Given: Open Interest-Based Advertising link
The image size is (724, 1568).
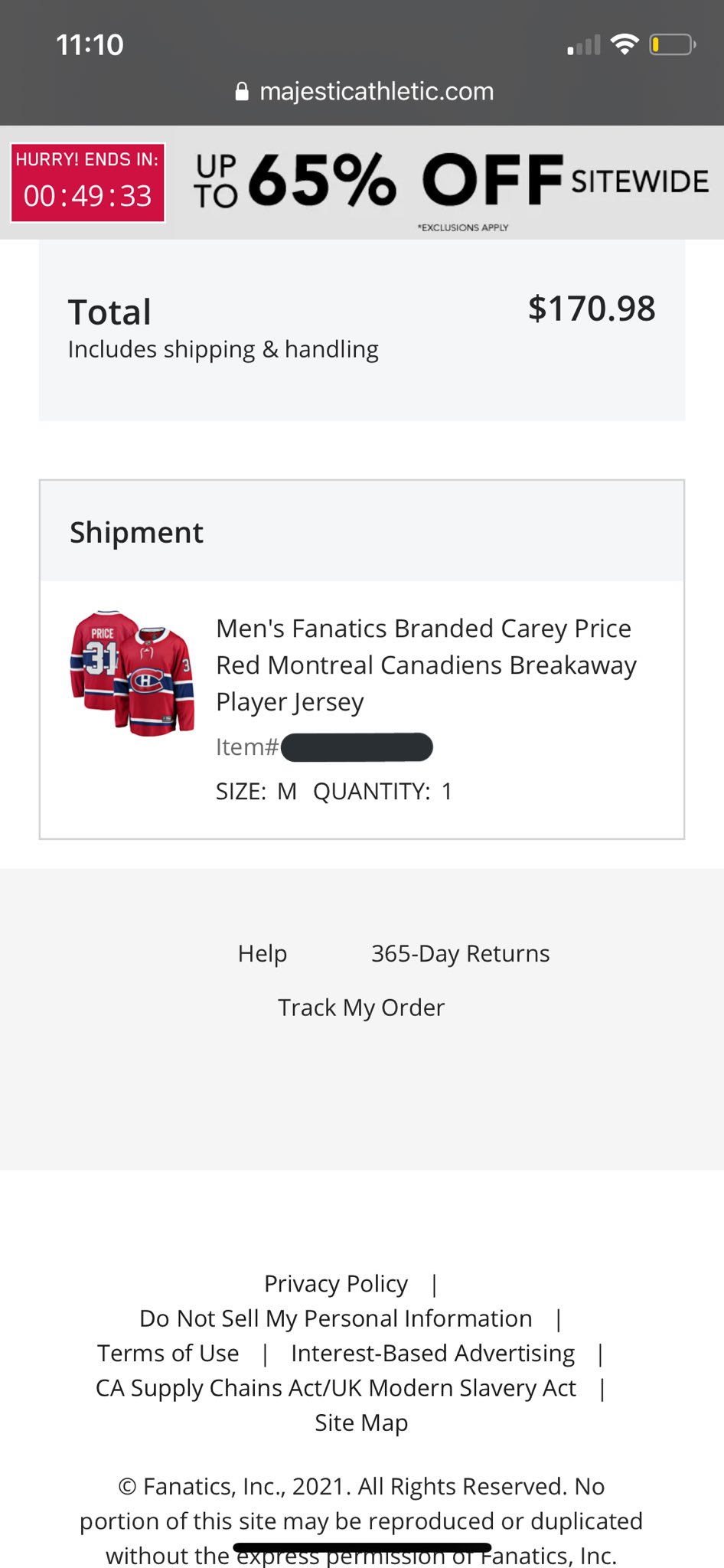Looking at the screenshot, I should pyautogui.click(x=433, y=1353).
